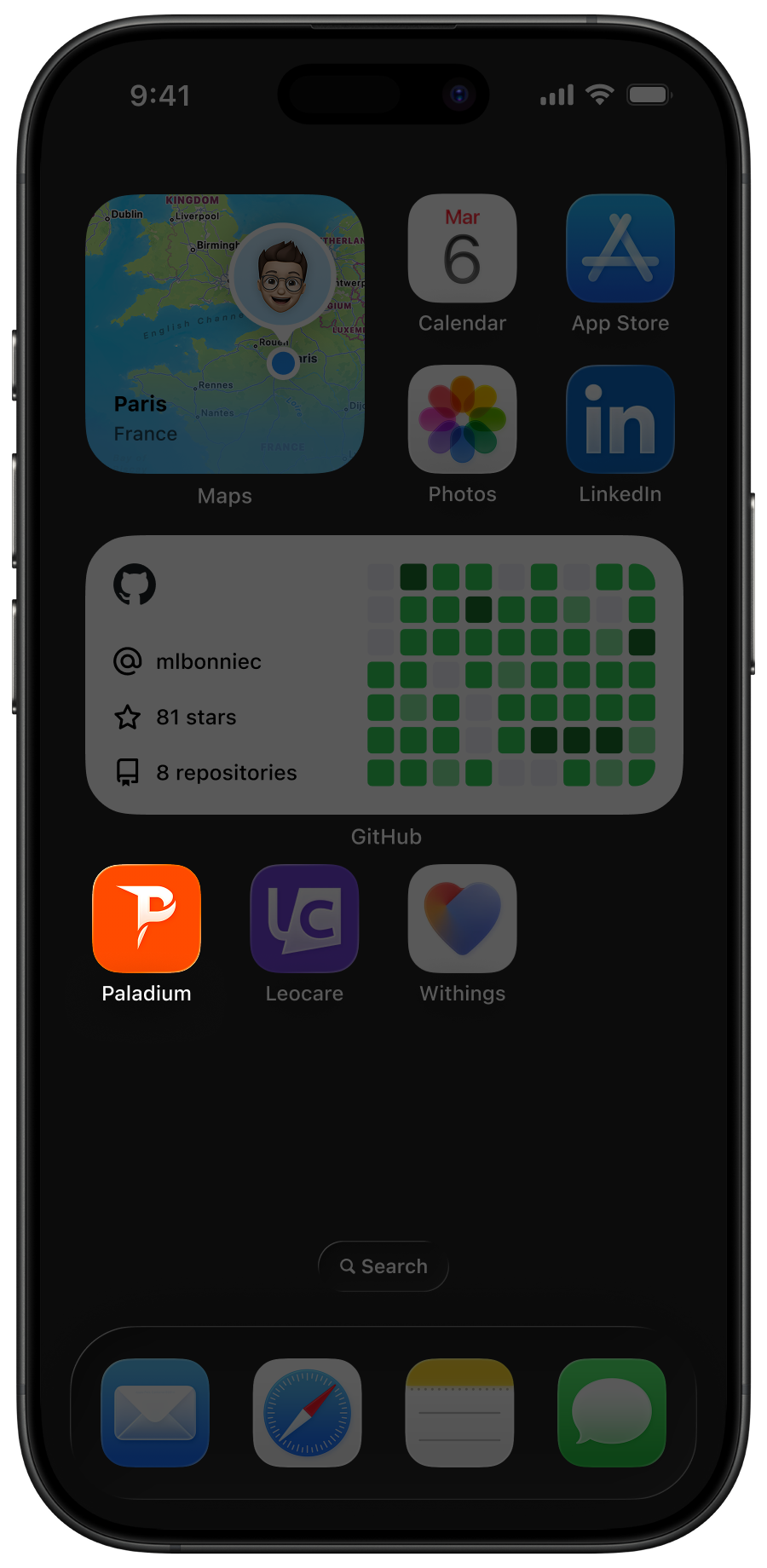Open LinkedIn
This screenshot has height=1568, width=767.
pos(620,418)
